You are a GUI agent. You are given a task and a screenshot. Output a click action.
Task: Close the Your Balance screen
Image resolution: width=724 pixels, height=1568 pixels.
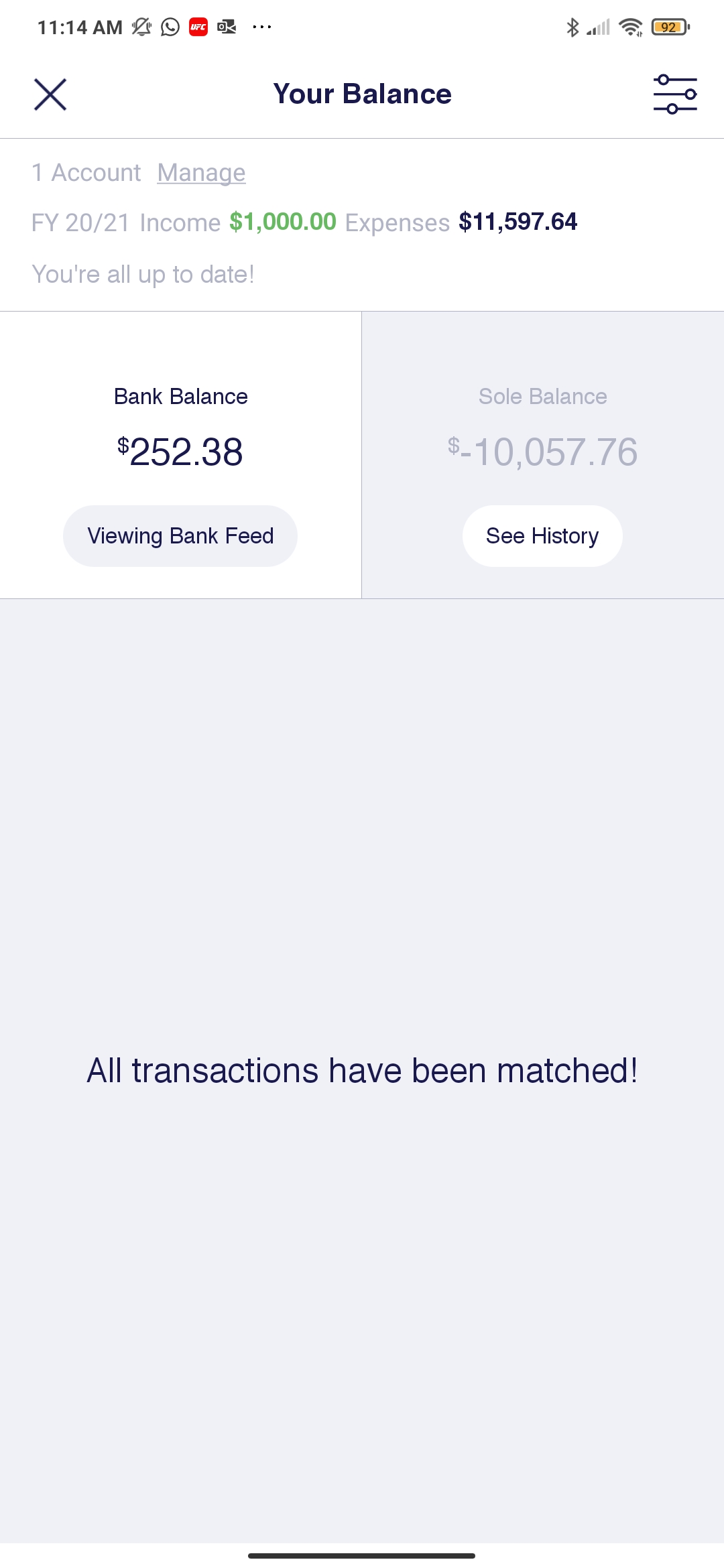click(50, 94)
